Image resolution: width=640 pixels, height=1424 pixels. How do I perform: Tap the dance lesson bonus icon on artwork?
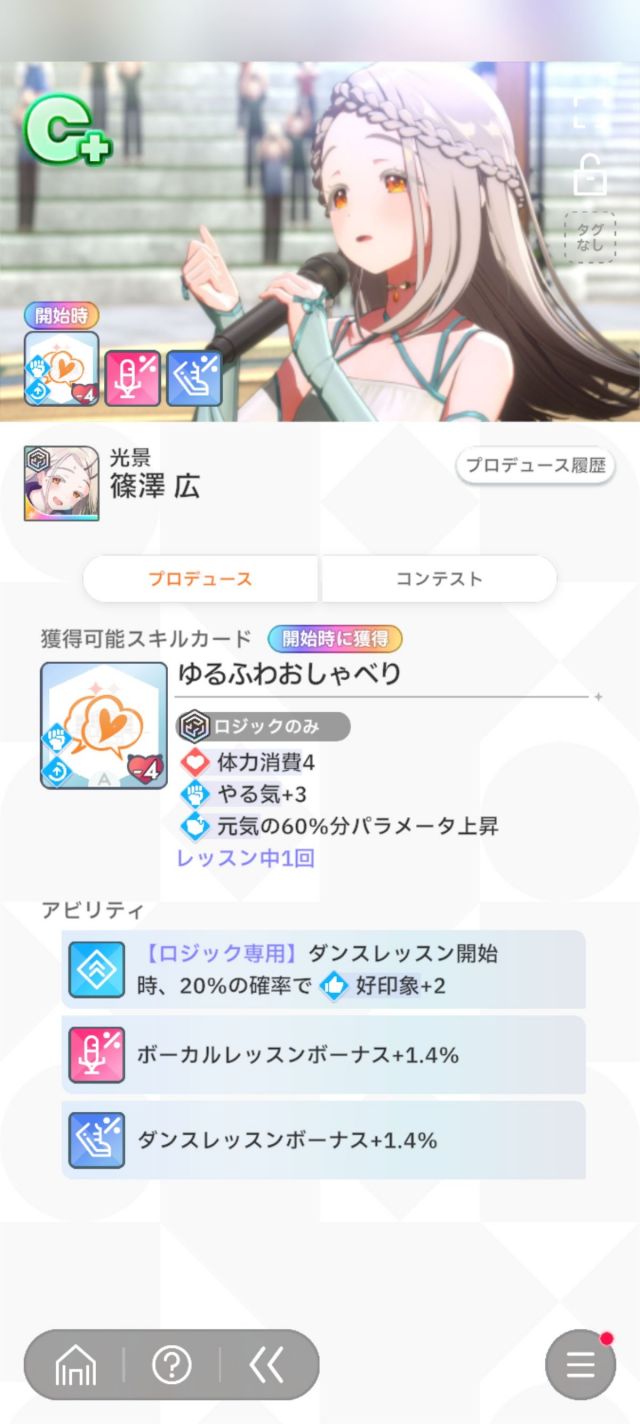[x=194, y=378]
